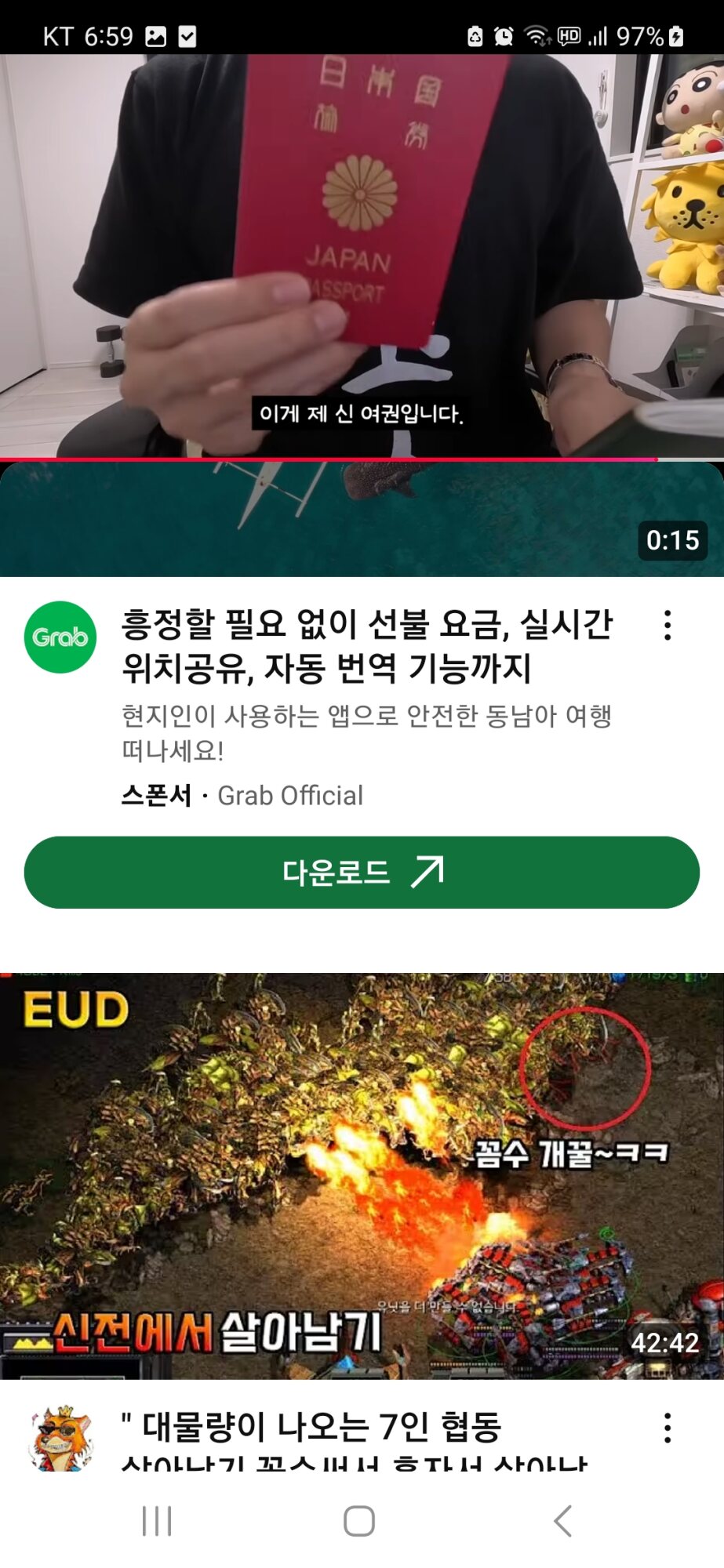Open the overflow menu for the 7인 협동 video
The image size is (724, 1568).
[668, 1428]
